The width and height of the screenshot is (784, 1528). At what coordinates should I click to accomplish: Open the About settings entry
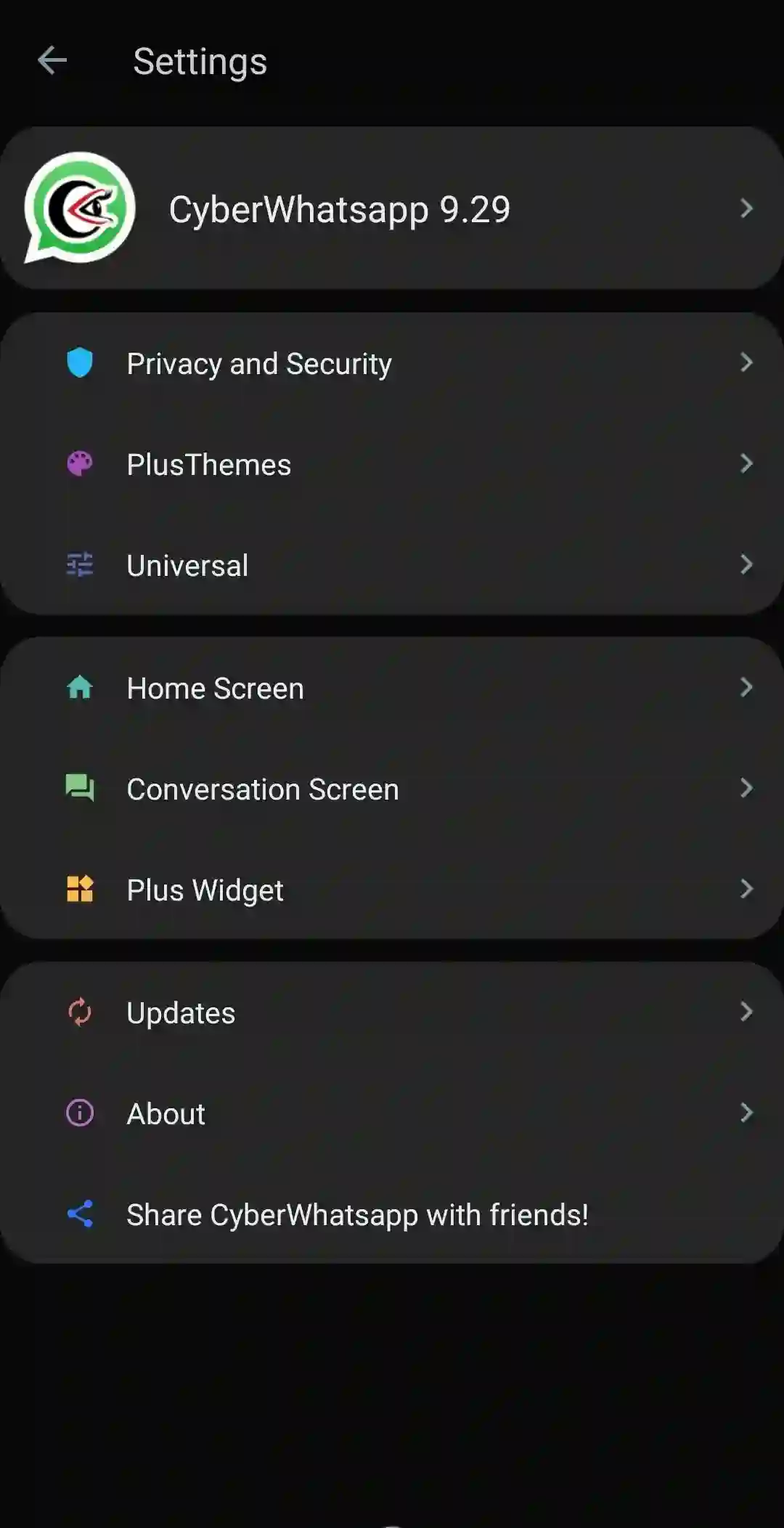click(x=165, y=1113)
